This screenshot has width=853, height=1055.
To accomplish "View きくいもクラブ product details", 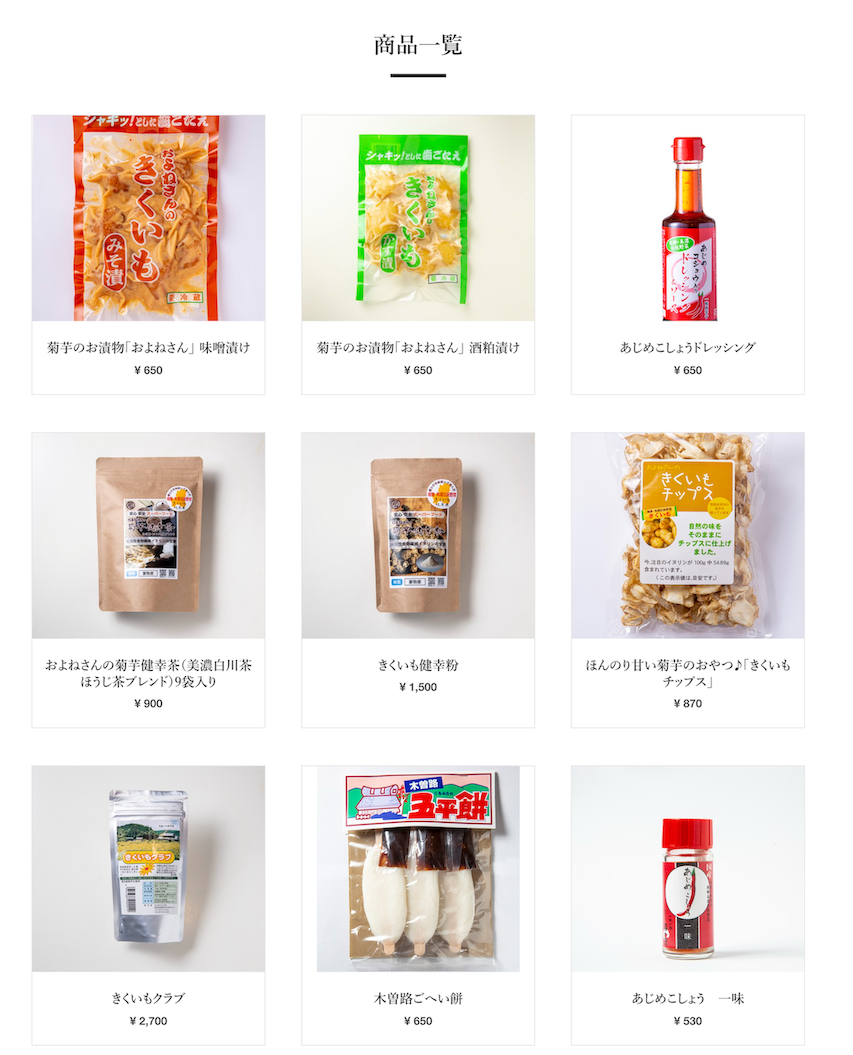I will coord(148,904).
